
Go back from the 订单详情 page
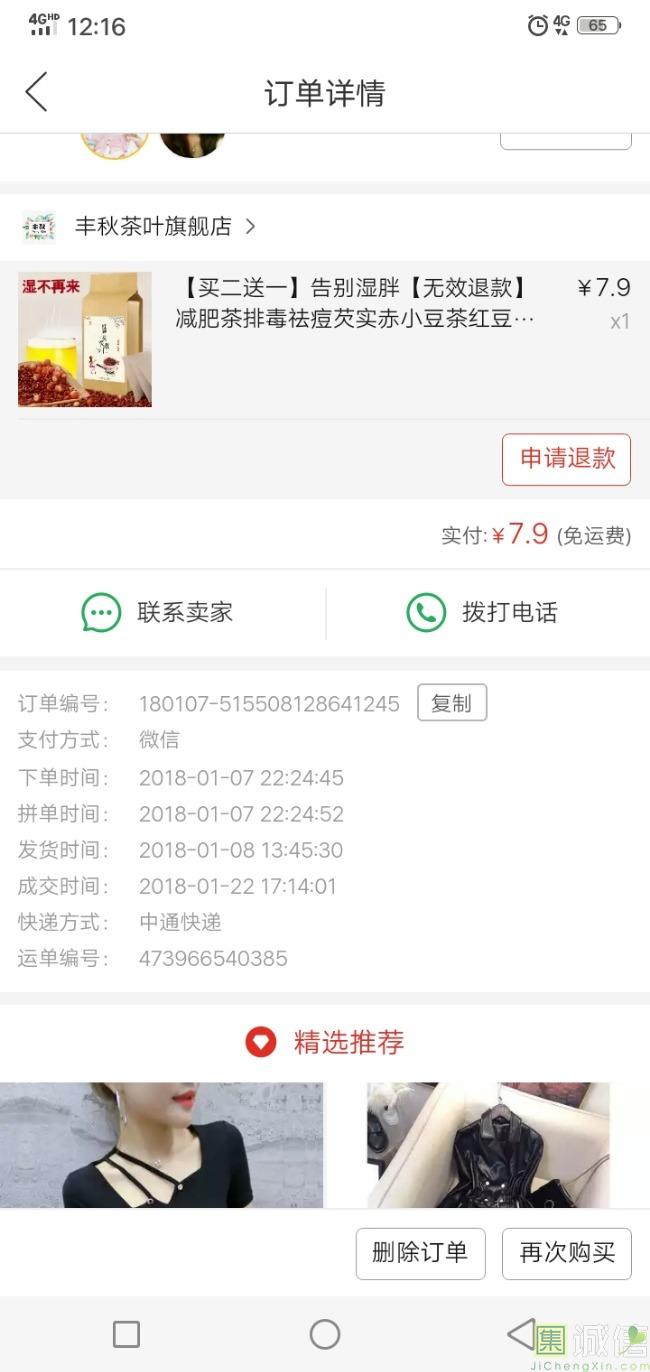[x=36, y=92]
